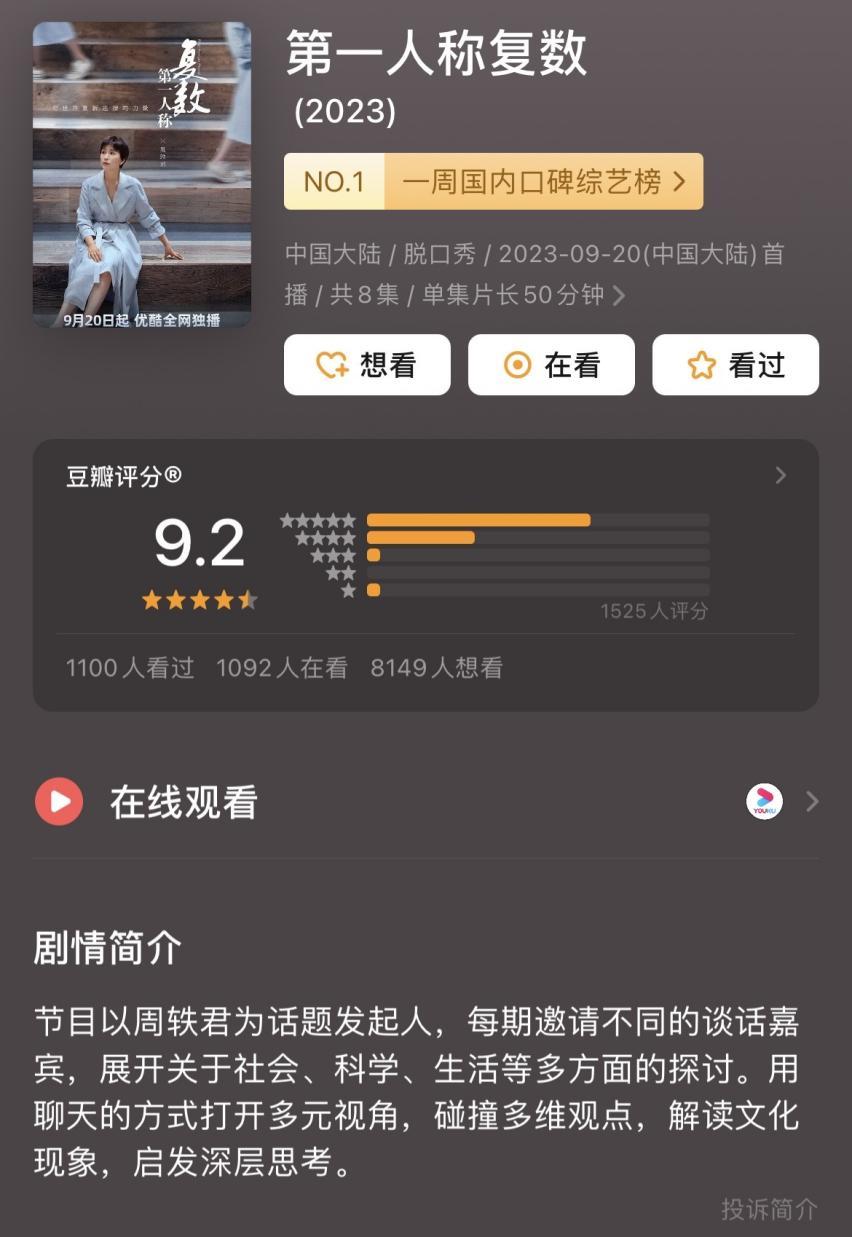Open the 第一人称复数 poster image
The width and height of the screenshot is (852, 1237).
pyautogui.click(x=142, y=175)
